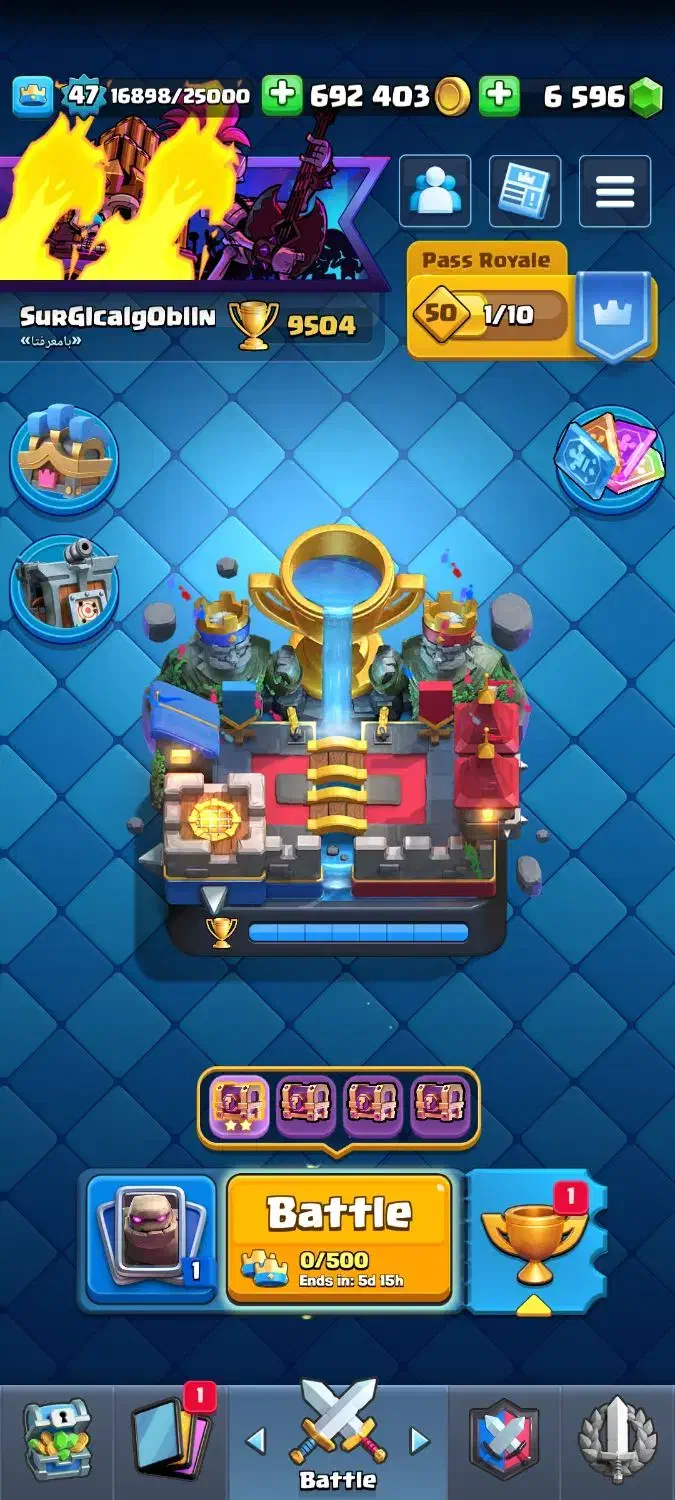Open the news icon
Image resolution: width=675 pixels, height=1500 pixels.
[524, 190]
